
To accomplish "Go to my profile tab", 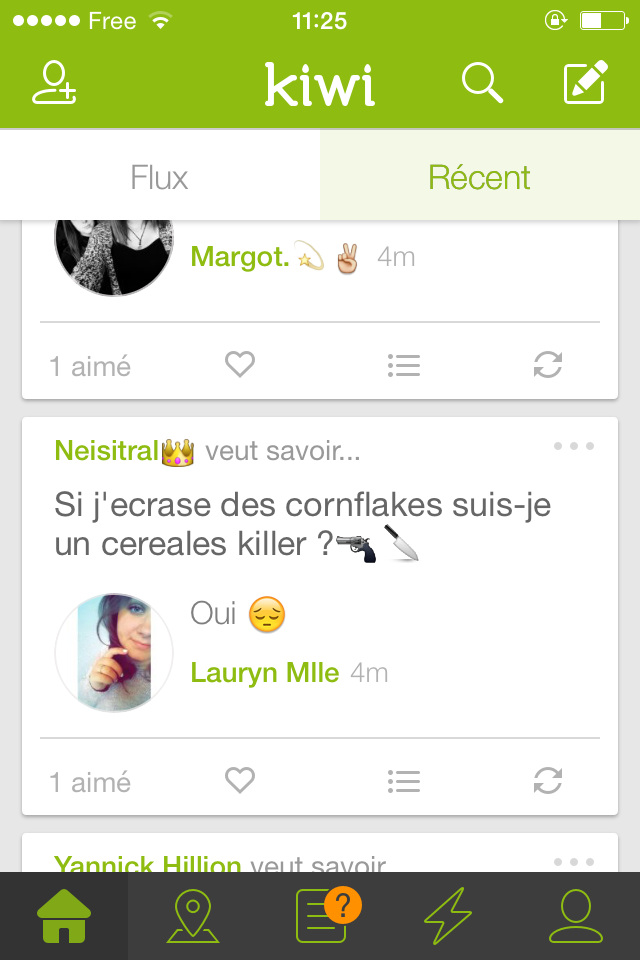I will (x=576, y=916).
